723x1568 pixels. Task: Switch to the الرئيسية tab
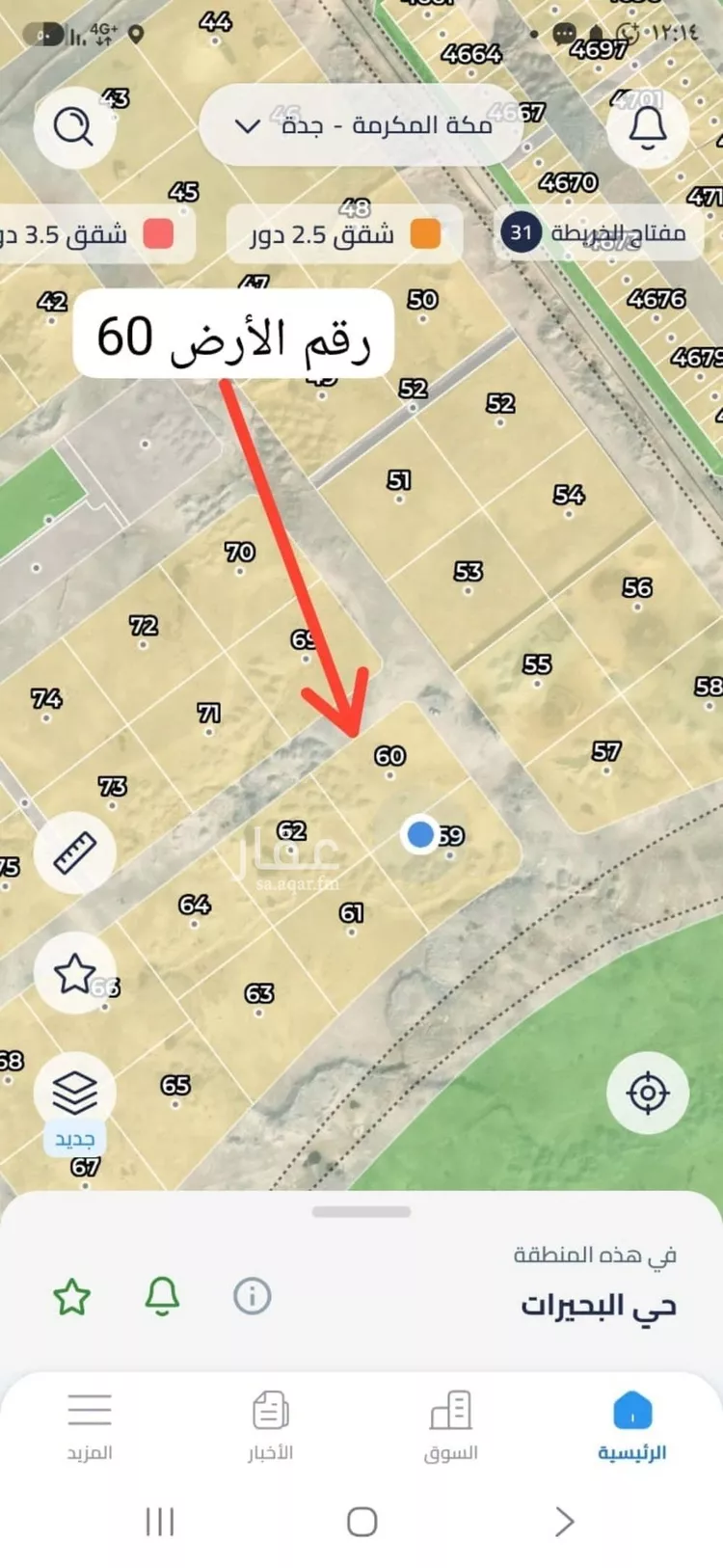click(x=632, y=1426)
